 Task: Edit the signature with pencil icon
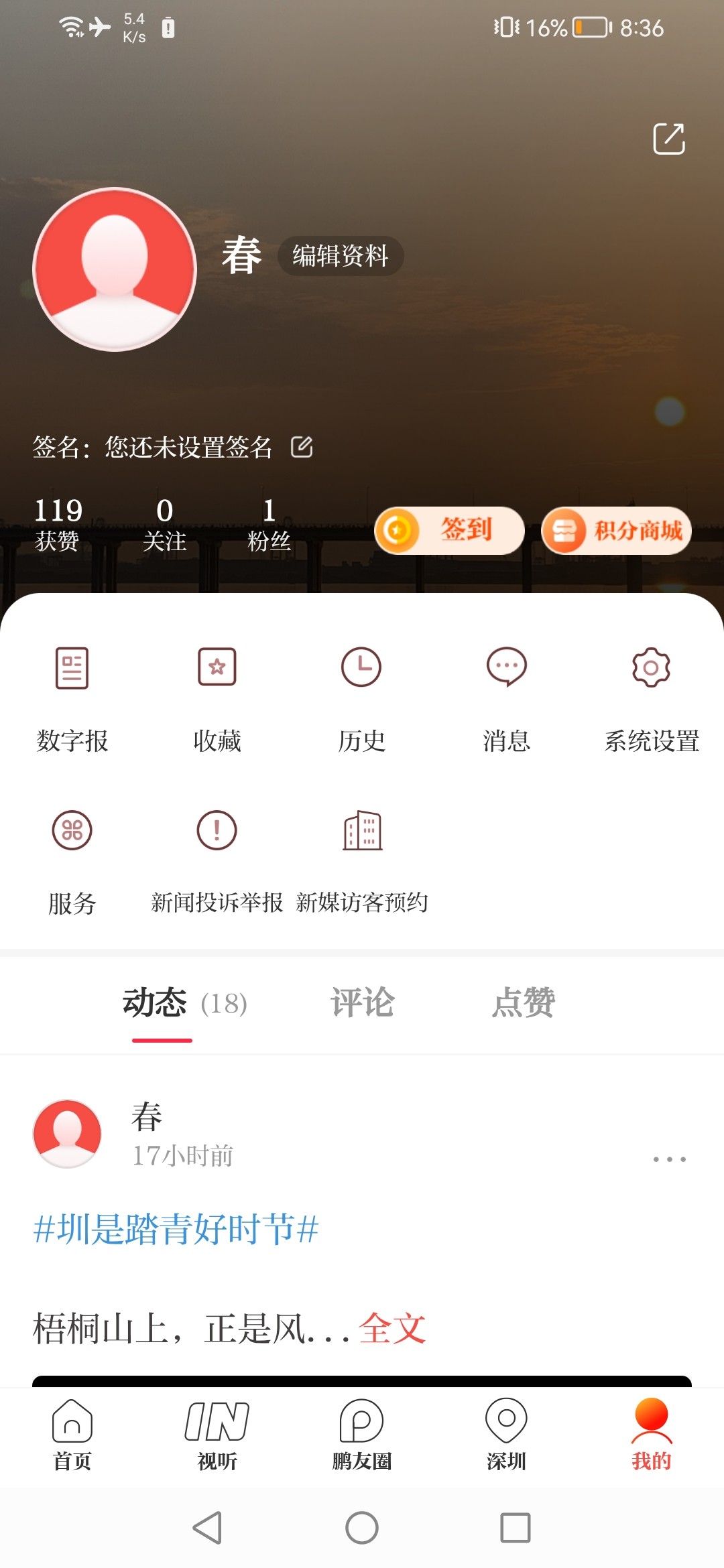click(x=302, y=447)
